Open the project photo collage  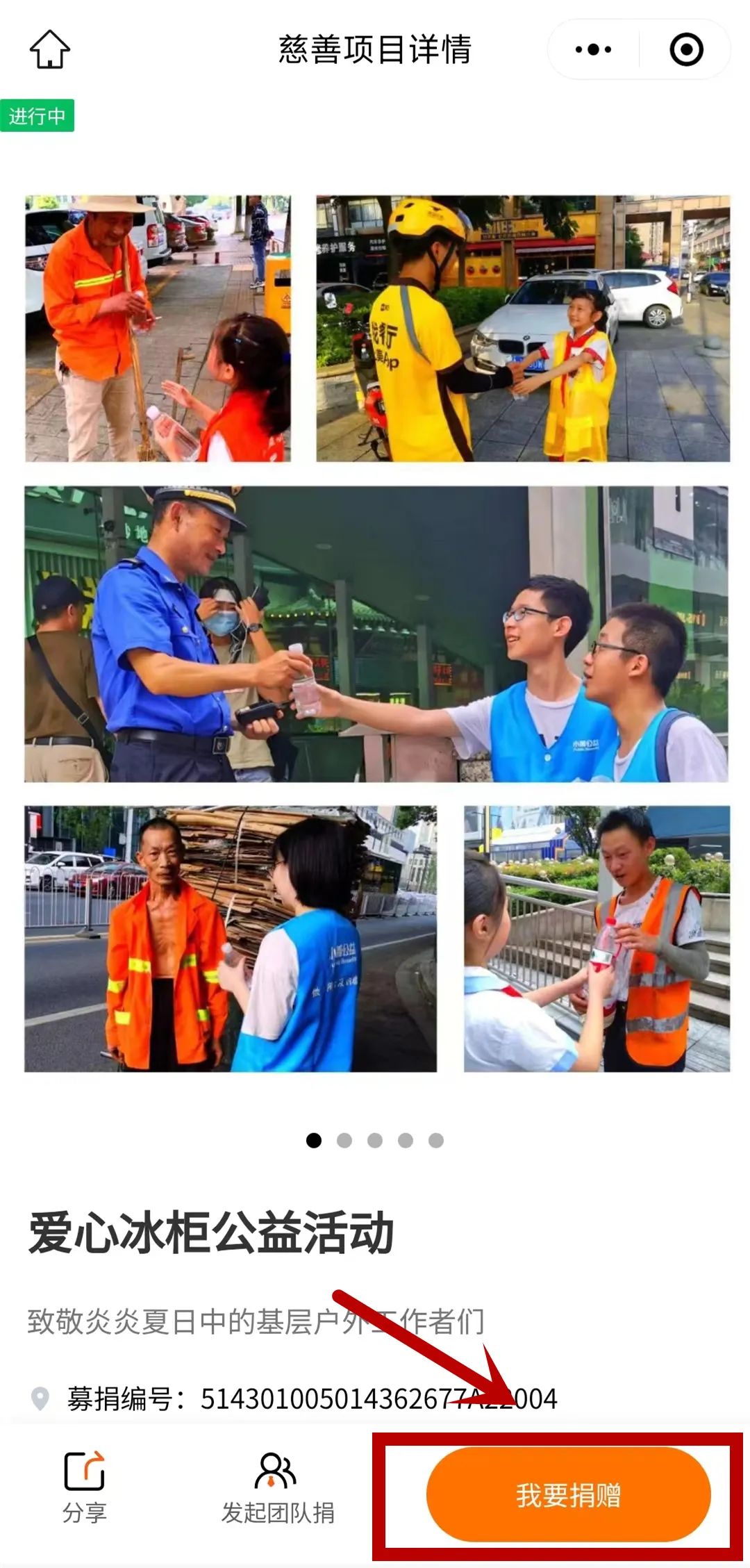click(376, 633)
